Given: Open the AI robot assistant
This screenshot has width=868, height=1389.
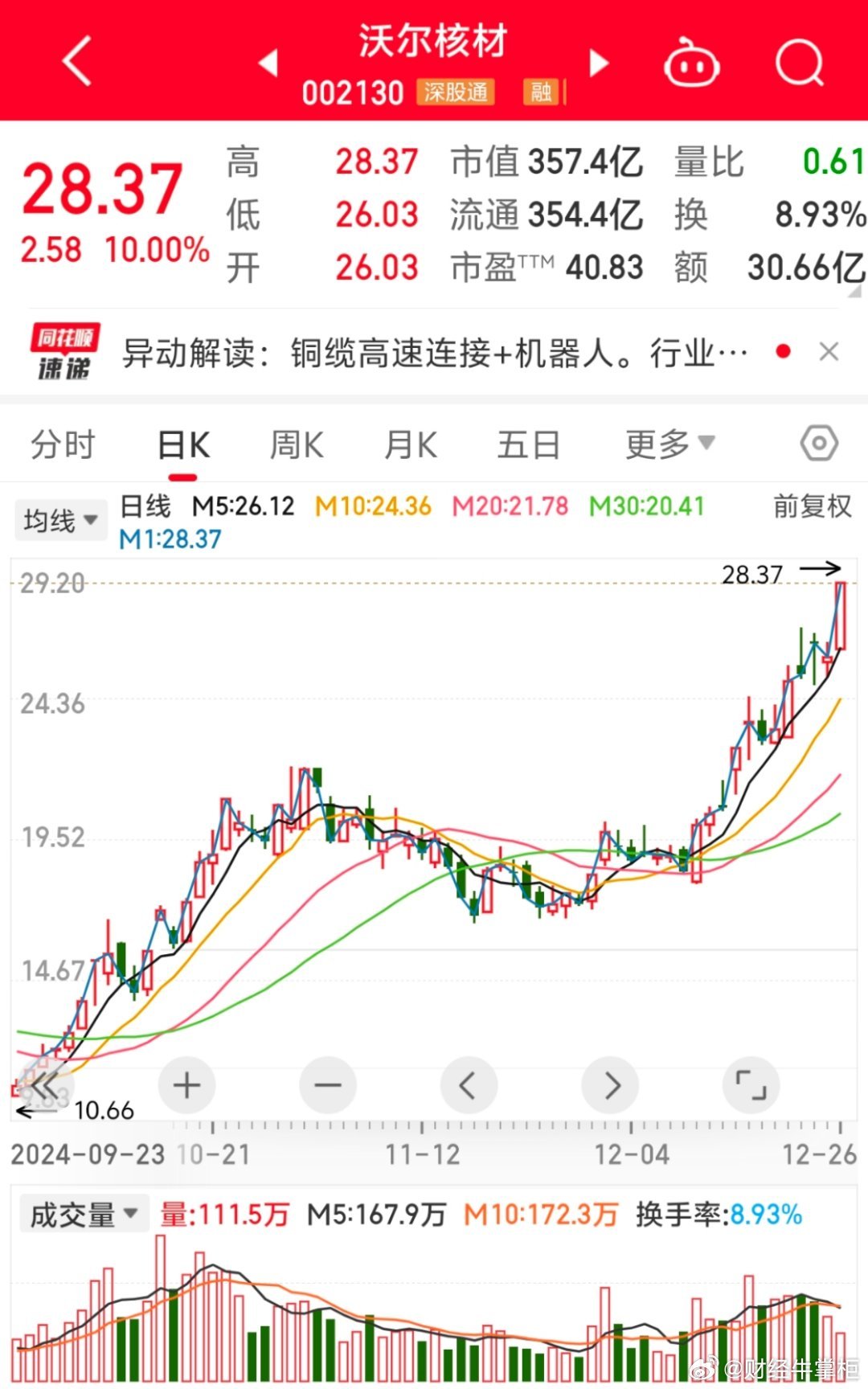Looking at the screenshot, I should coord(692,63).
